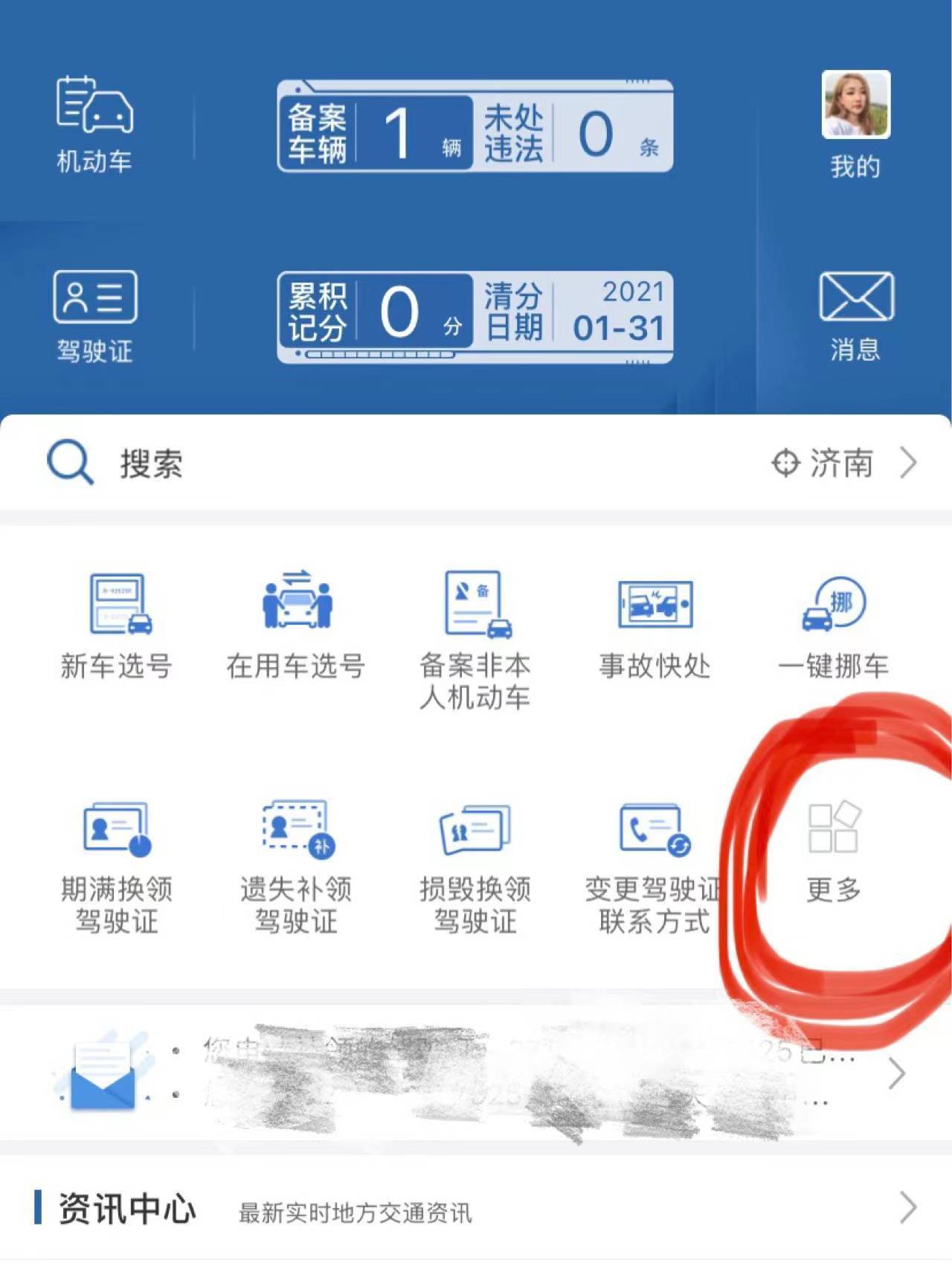Open 事故快处 accident handling
Image resolution: width=952 pixels, height=1269 pixels.
654,625
